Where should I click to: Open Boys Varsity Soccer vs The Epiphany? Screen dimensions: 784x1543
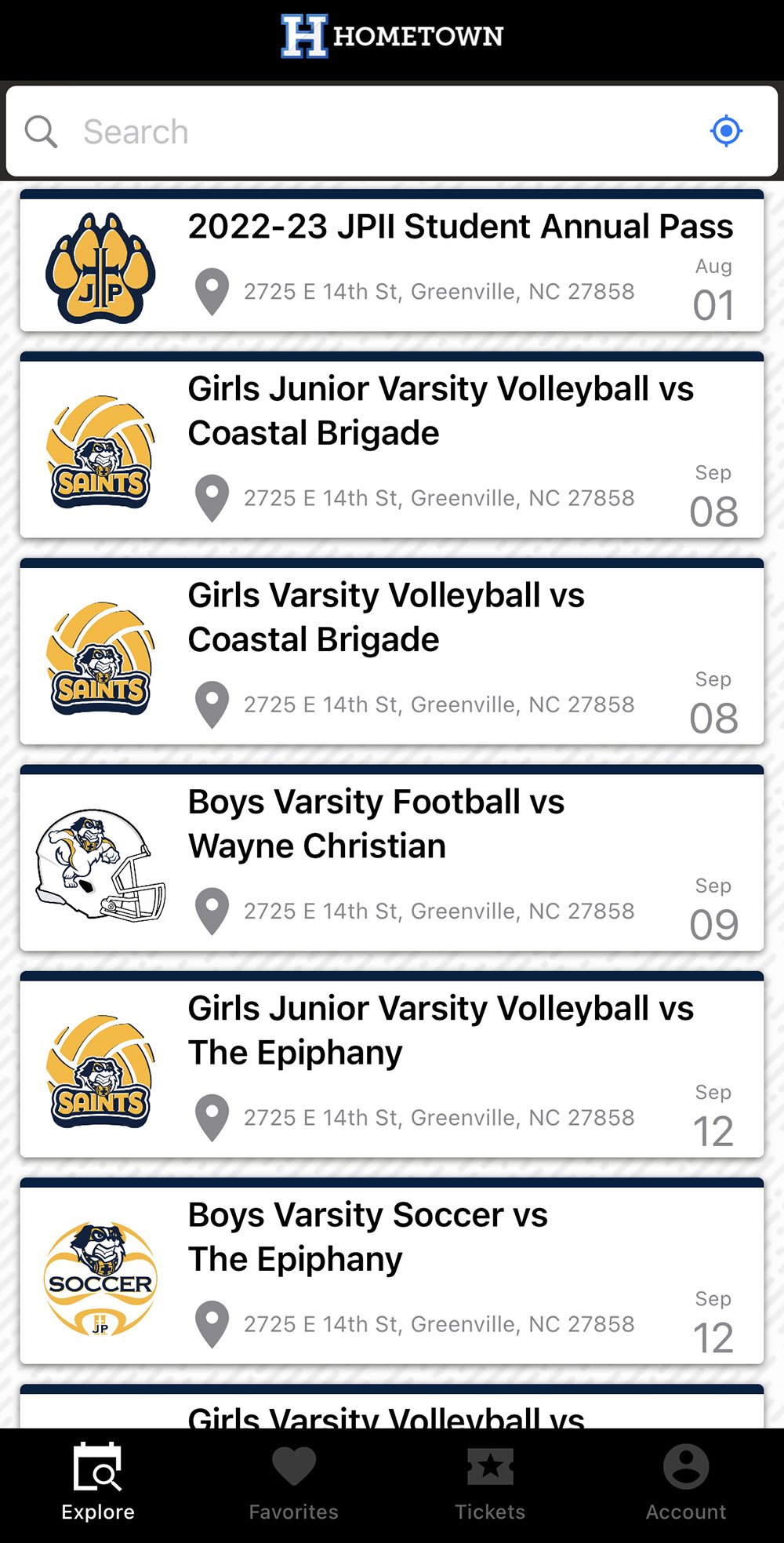(x=392, y=1273)
